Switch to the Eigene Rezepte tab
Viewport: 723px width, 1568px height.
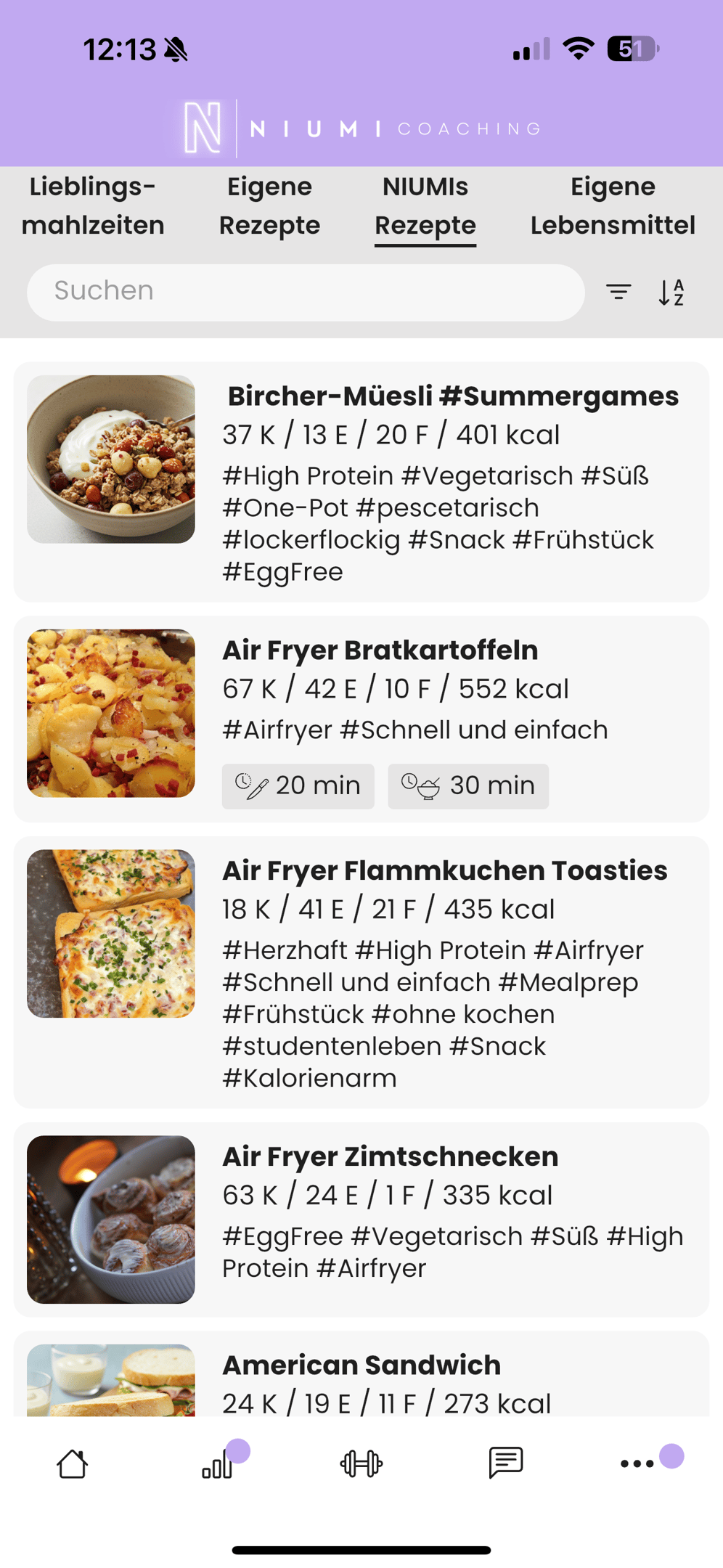(x=269, y=206)
